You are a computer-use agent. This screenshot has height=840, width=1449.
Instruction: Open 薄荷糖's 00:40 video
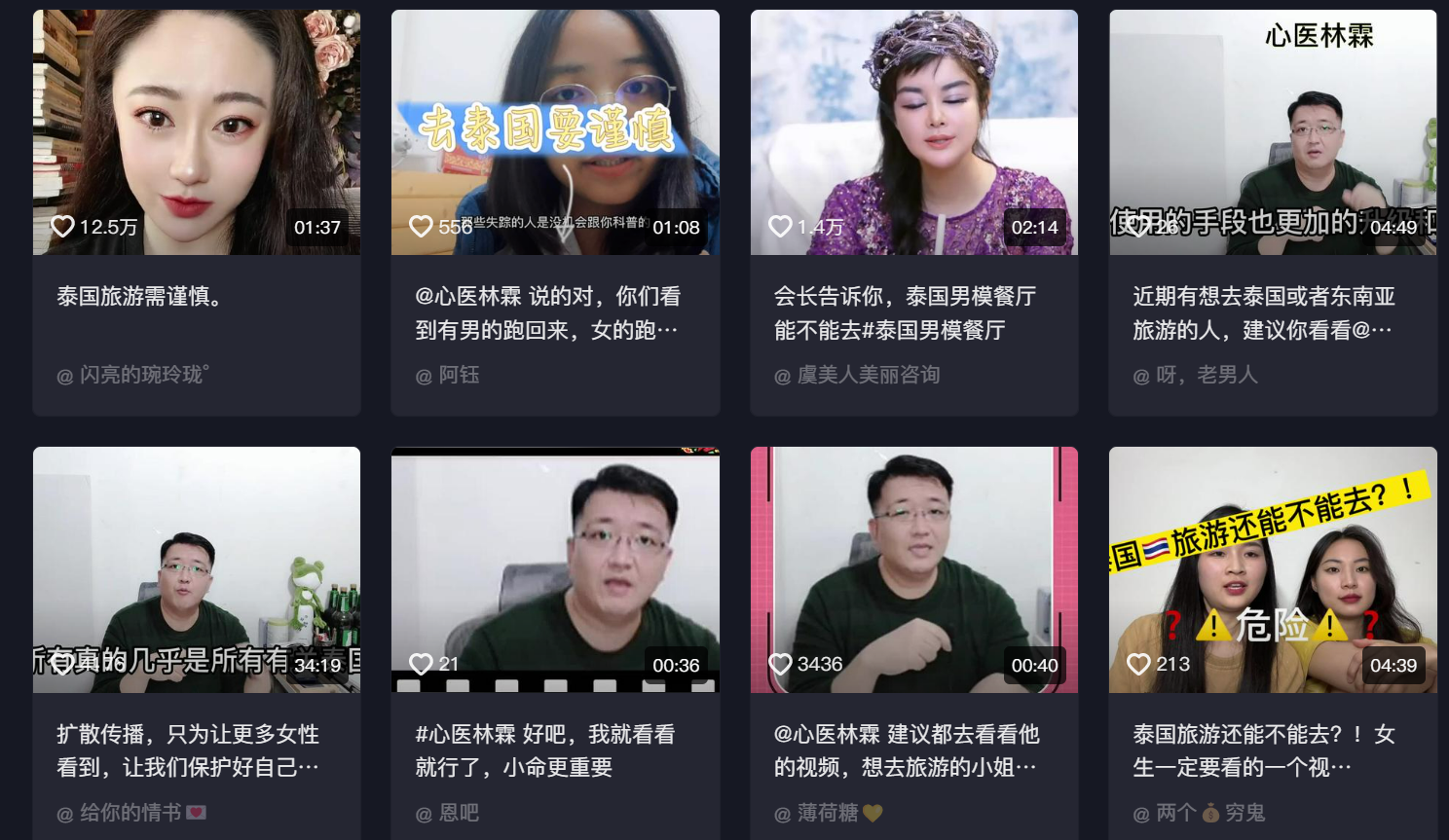913,569
